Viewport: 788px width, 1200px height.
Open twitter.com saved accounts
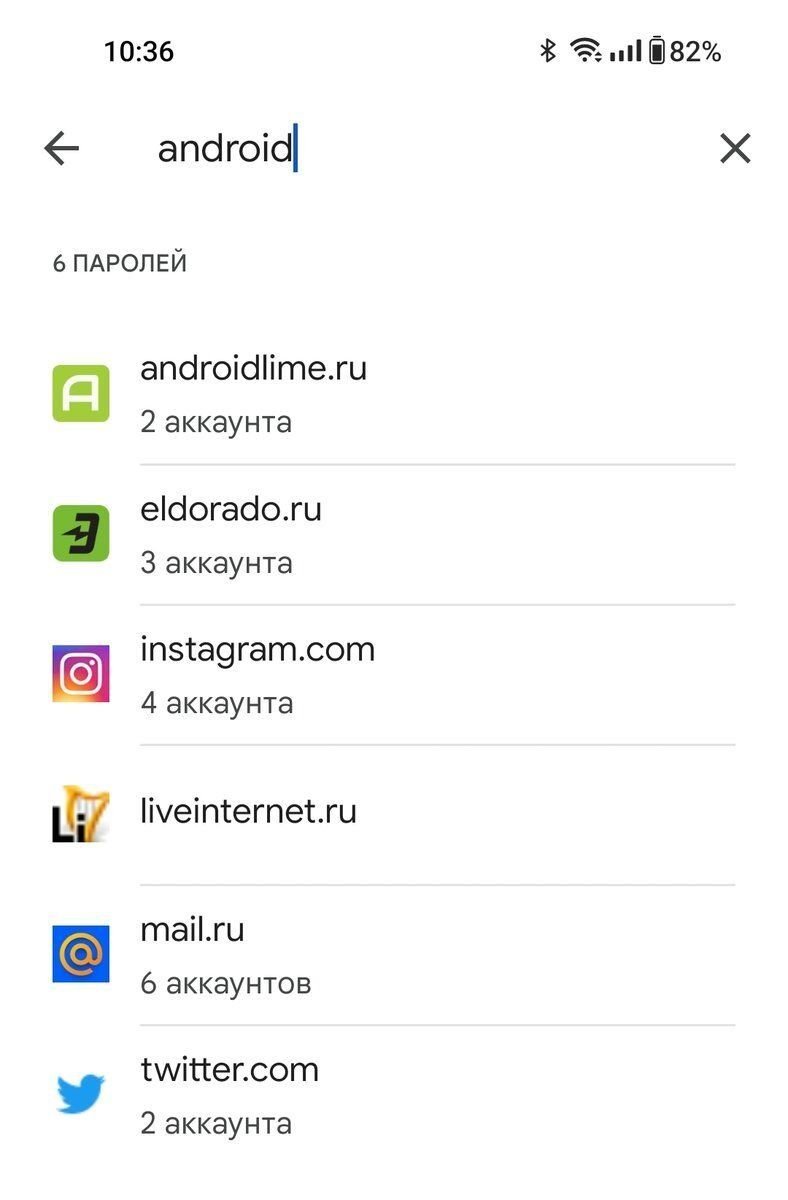point(393,1094)
